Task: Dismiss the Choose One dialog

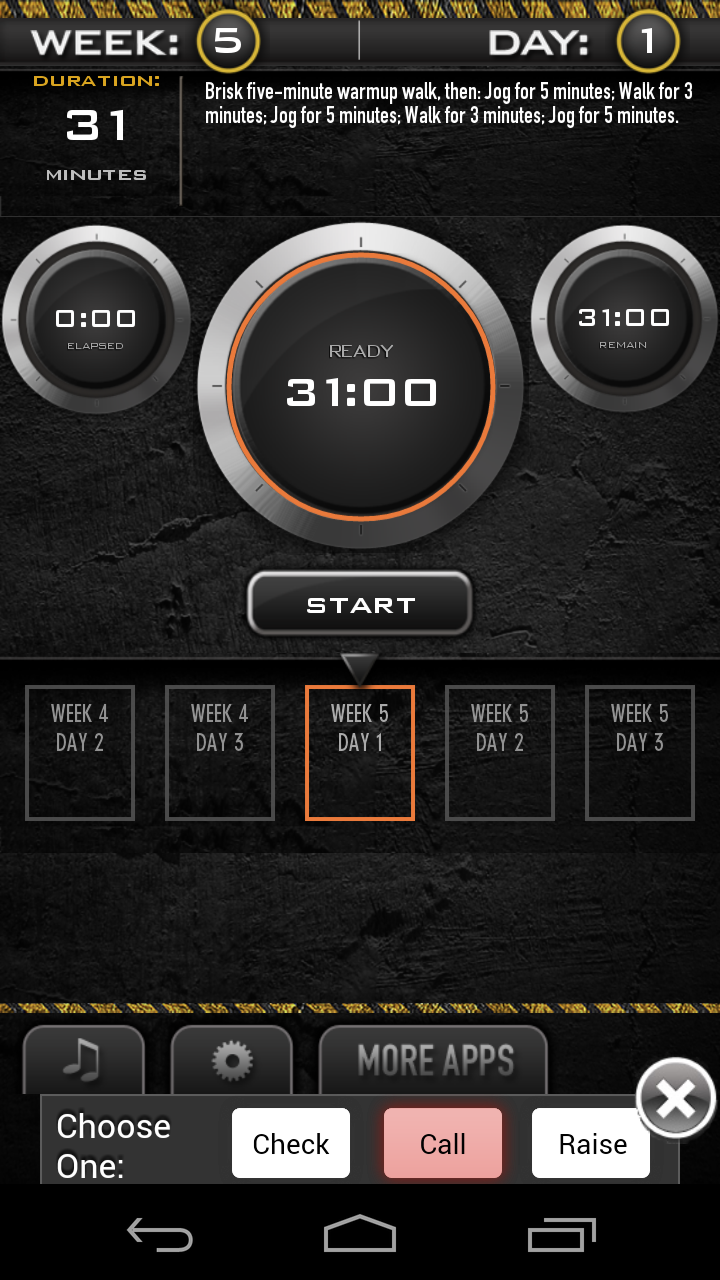Action: 675,1097
